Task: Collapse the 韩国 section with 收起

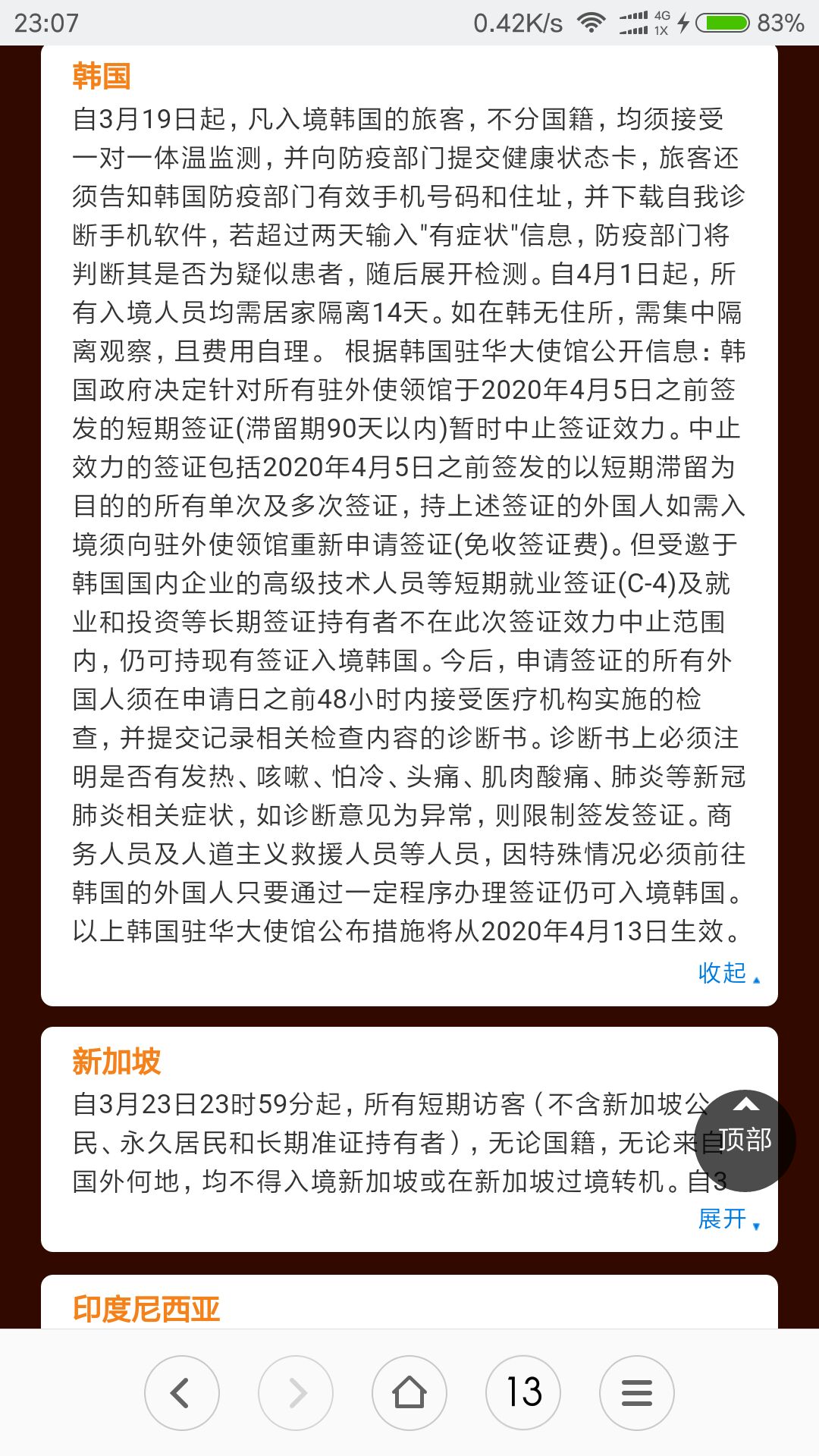Action: click(726, 973)
